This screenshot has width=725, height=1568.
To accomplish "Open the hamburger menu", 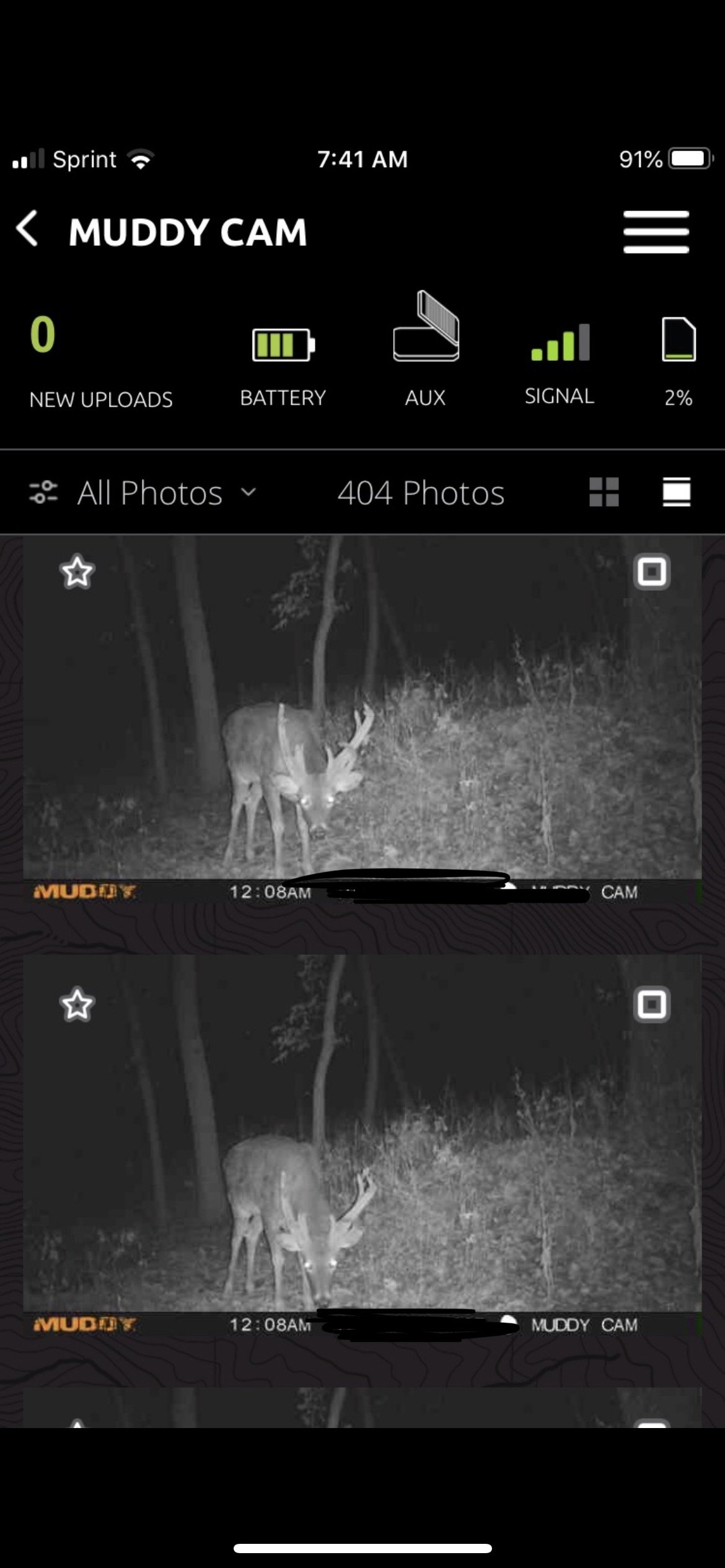I will tap(656, 232).
